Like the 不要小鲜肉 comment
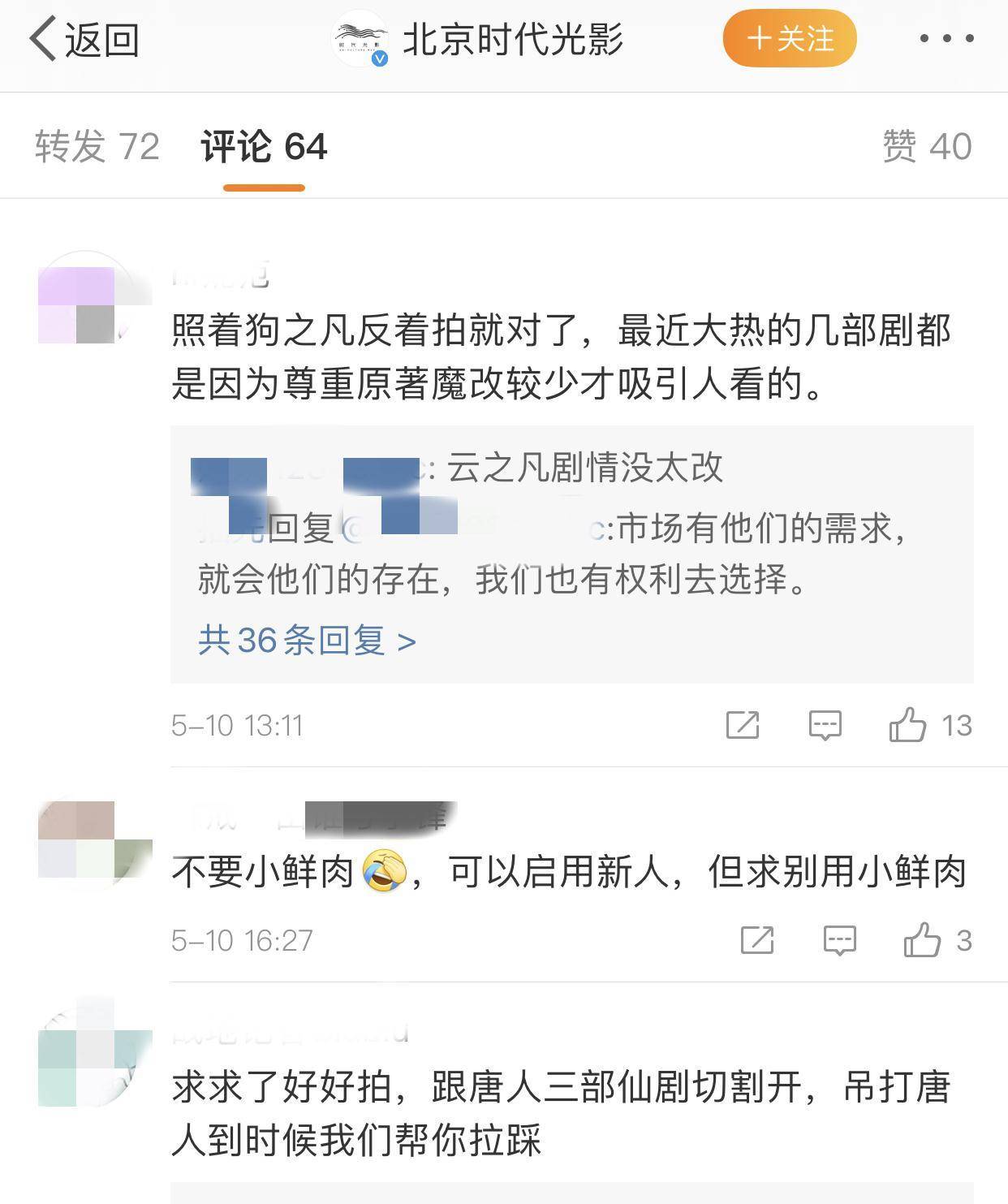Viewport: 1008px width, 1204px height. point(923,940)
